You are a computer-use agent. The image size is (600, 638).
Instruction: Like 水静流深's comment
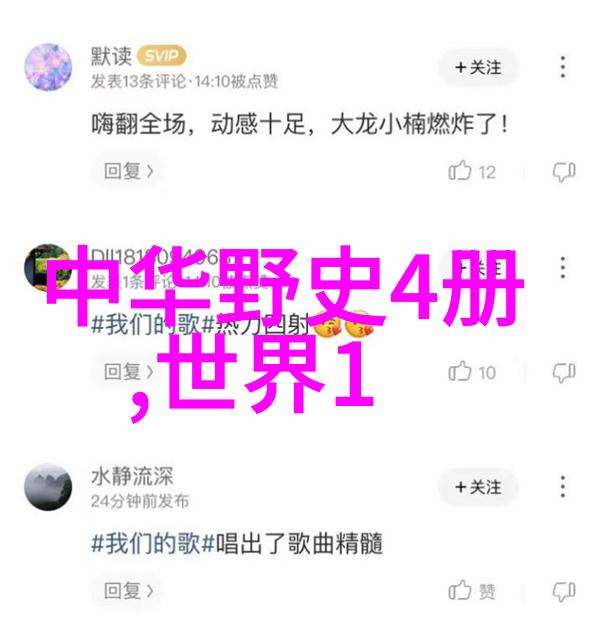(472, 591)
